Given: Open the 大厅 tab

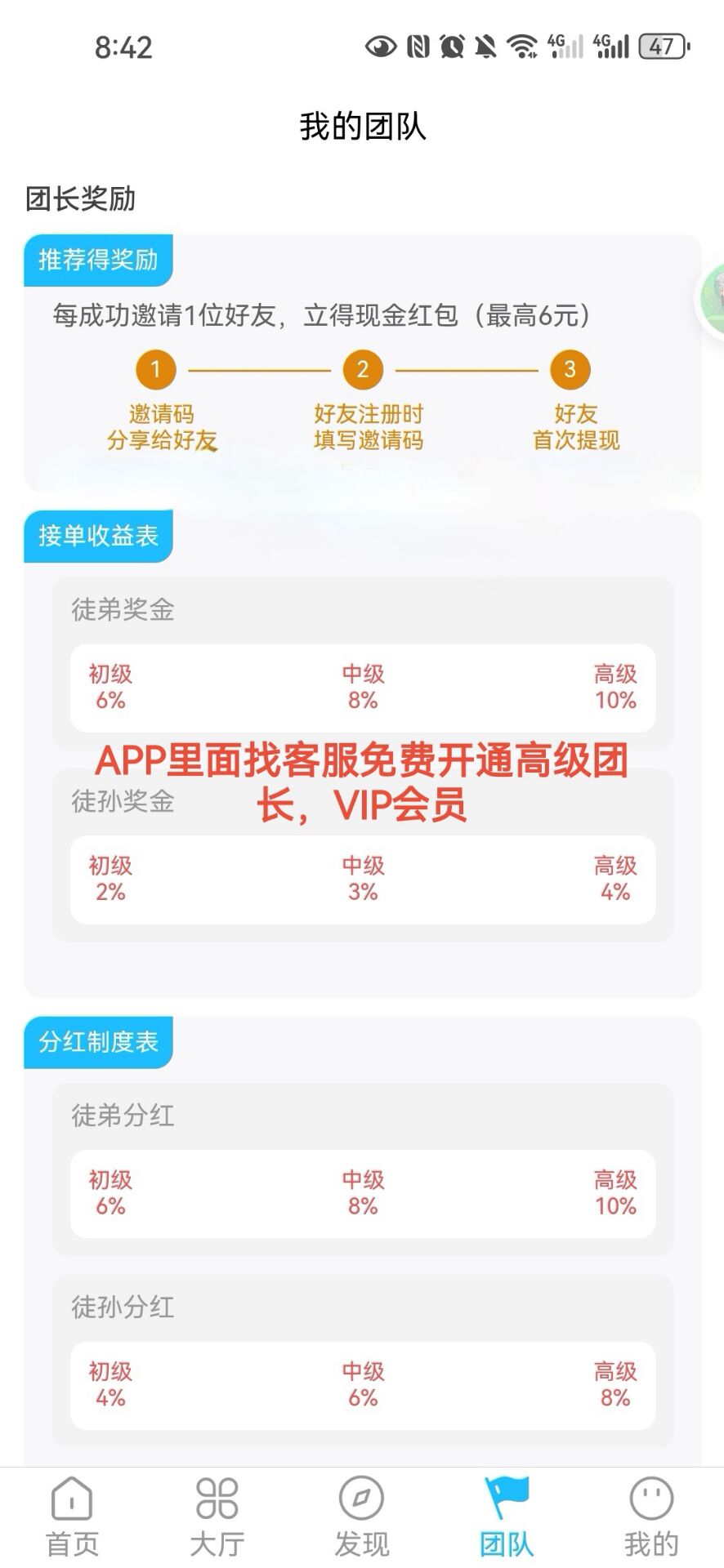Looking at the screenshot, I should (x=217, y=1517).
